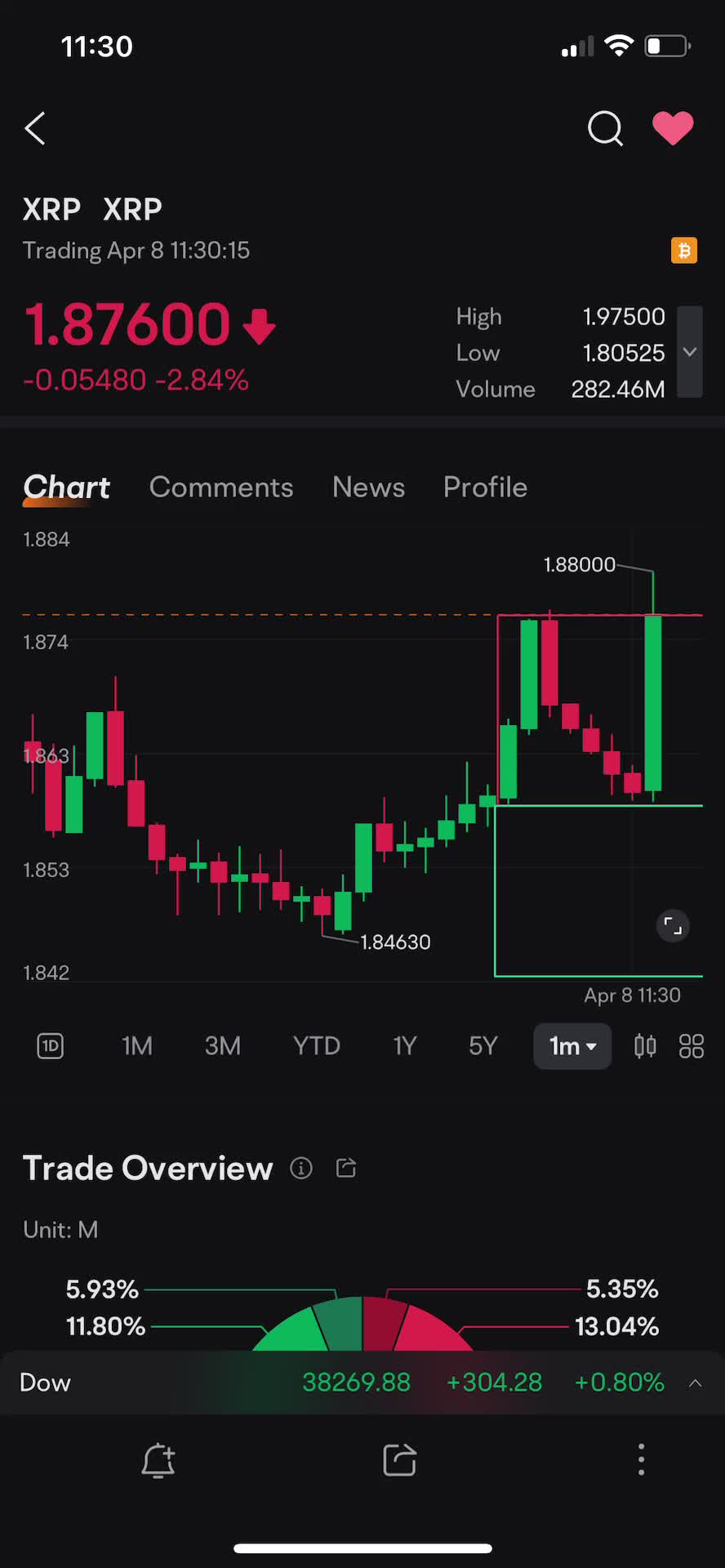Open the 1m interval dropdown
This screenshot has width=725, height=1568.
point(572,1046)
